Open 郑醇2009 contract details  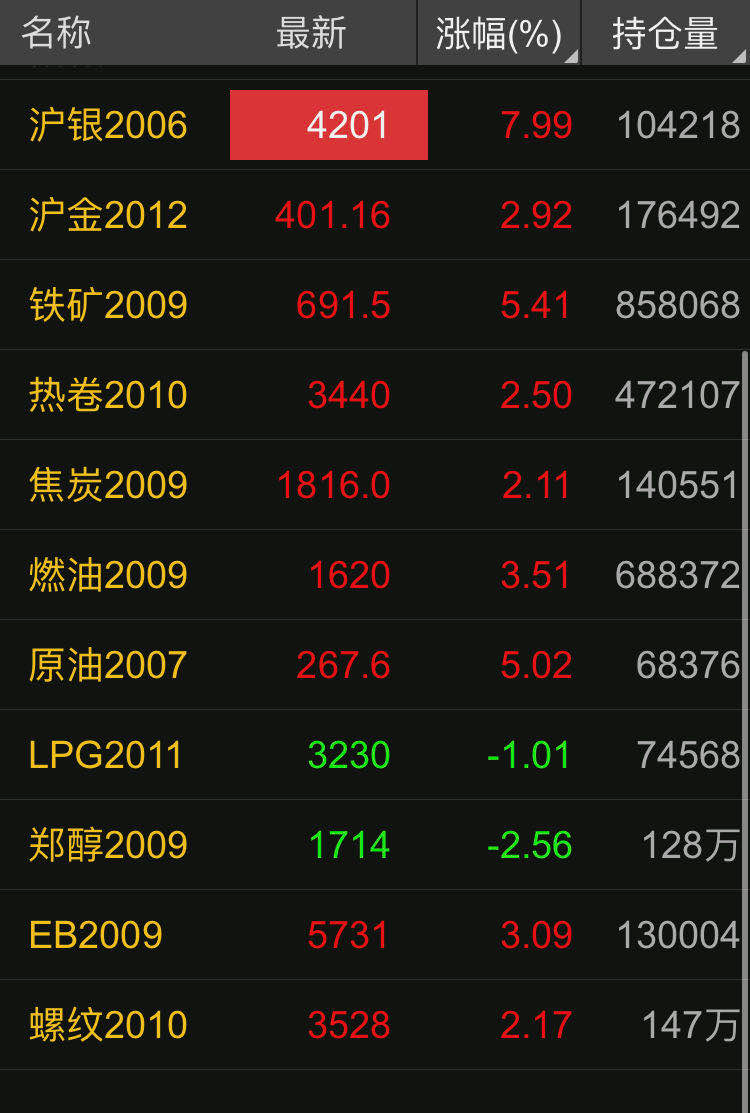pos(108,845)
